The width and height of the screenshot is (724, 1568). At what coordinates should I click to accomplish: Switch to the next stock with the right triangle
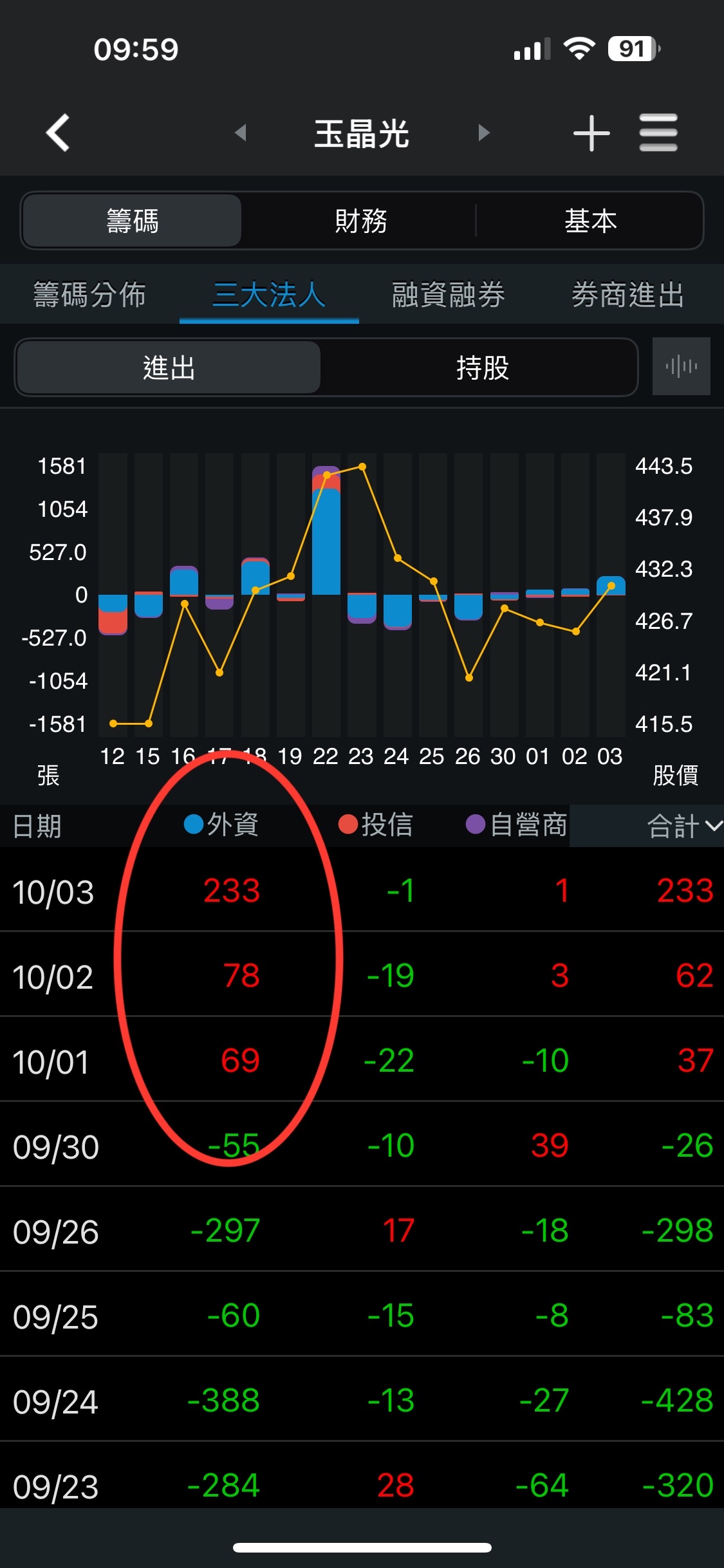pyautogui.click(x=484, y=133)
